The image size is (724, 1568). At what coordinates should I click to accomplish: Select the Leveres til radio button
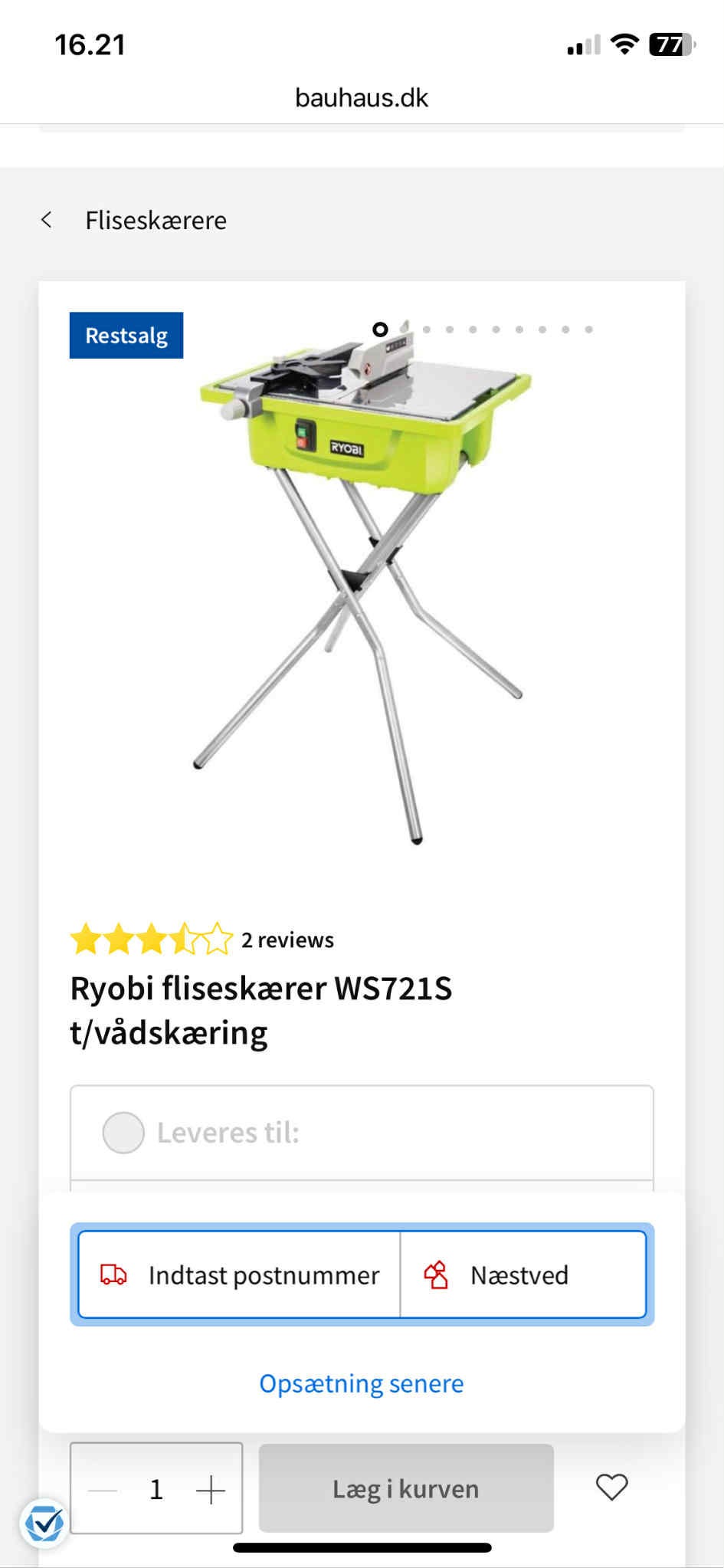click(123, 1133)
